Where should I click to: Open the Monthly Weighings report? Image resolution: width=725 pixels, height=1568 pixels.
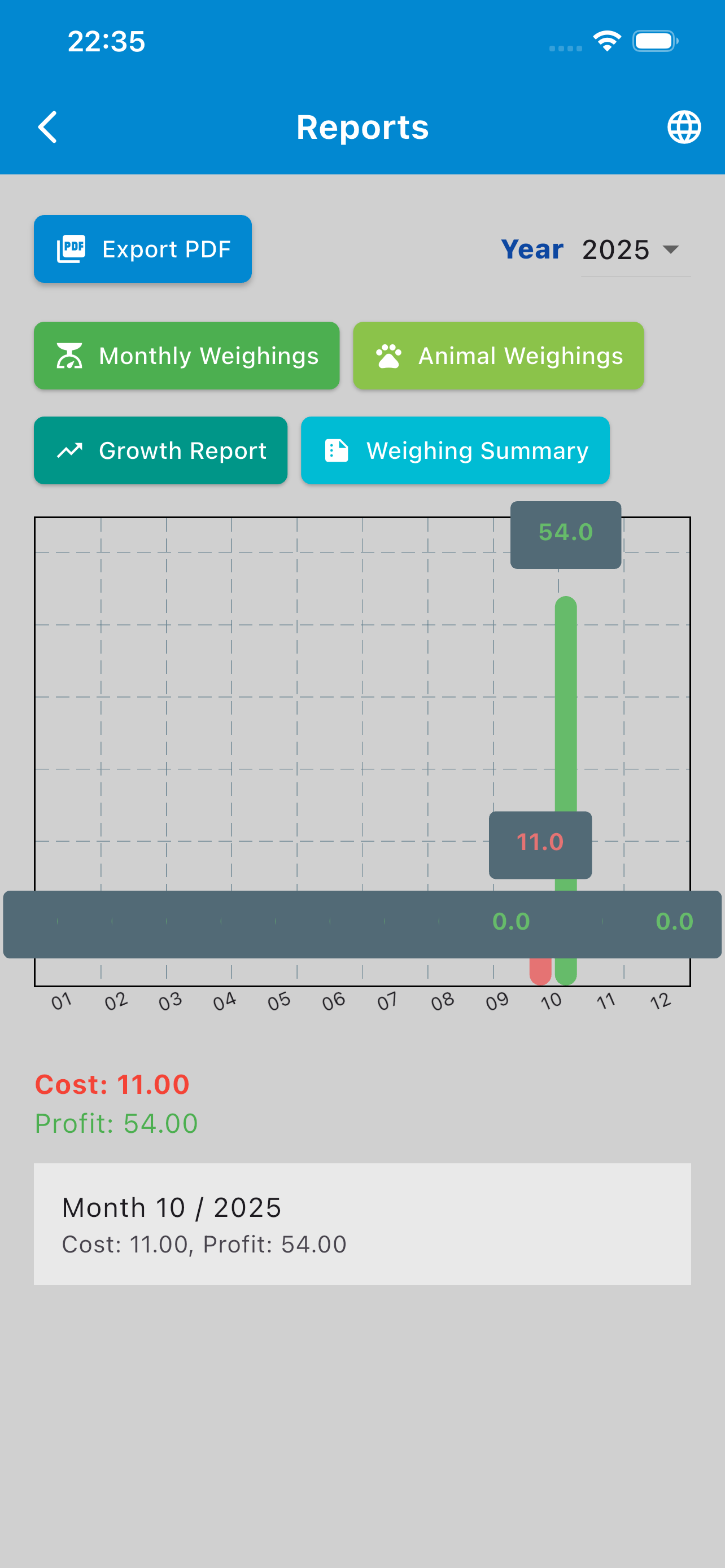(186, 356)
